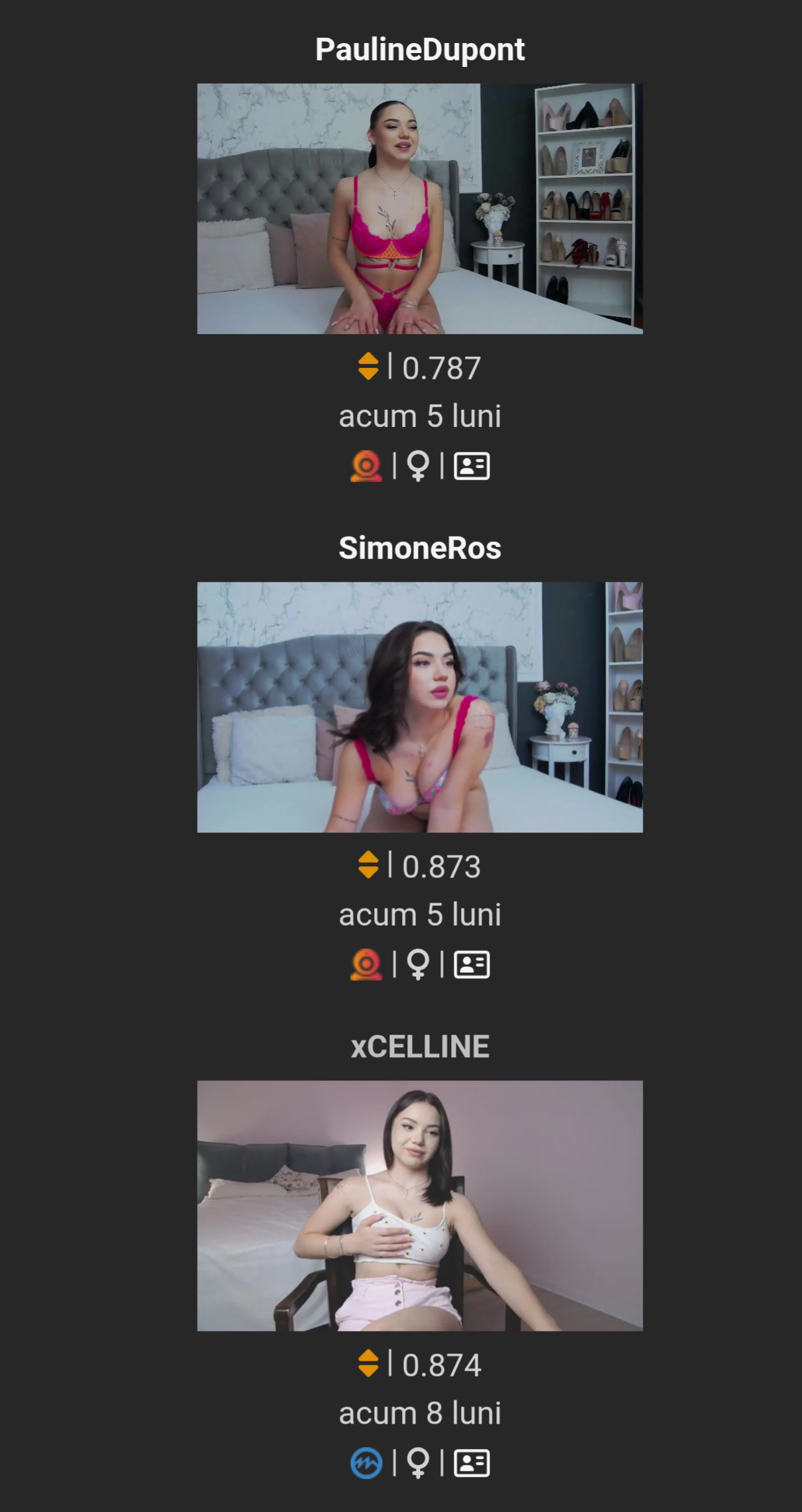802x1512 pixels.
Task: Tap the orange webcam site icon for SimoneRos
Action: click(x=366, y=965)
